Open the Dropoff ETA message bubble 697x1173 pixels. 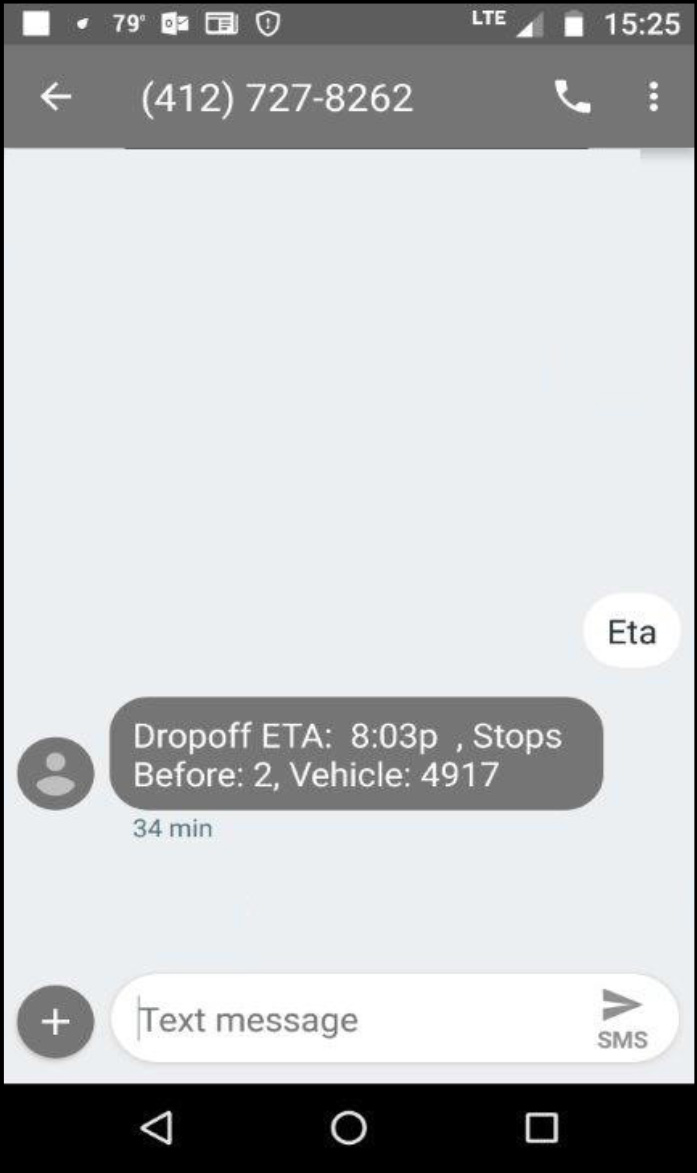click(355, 754)
